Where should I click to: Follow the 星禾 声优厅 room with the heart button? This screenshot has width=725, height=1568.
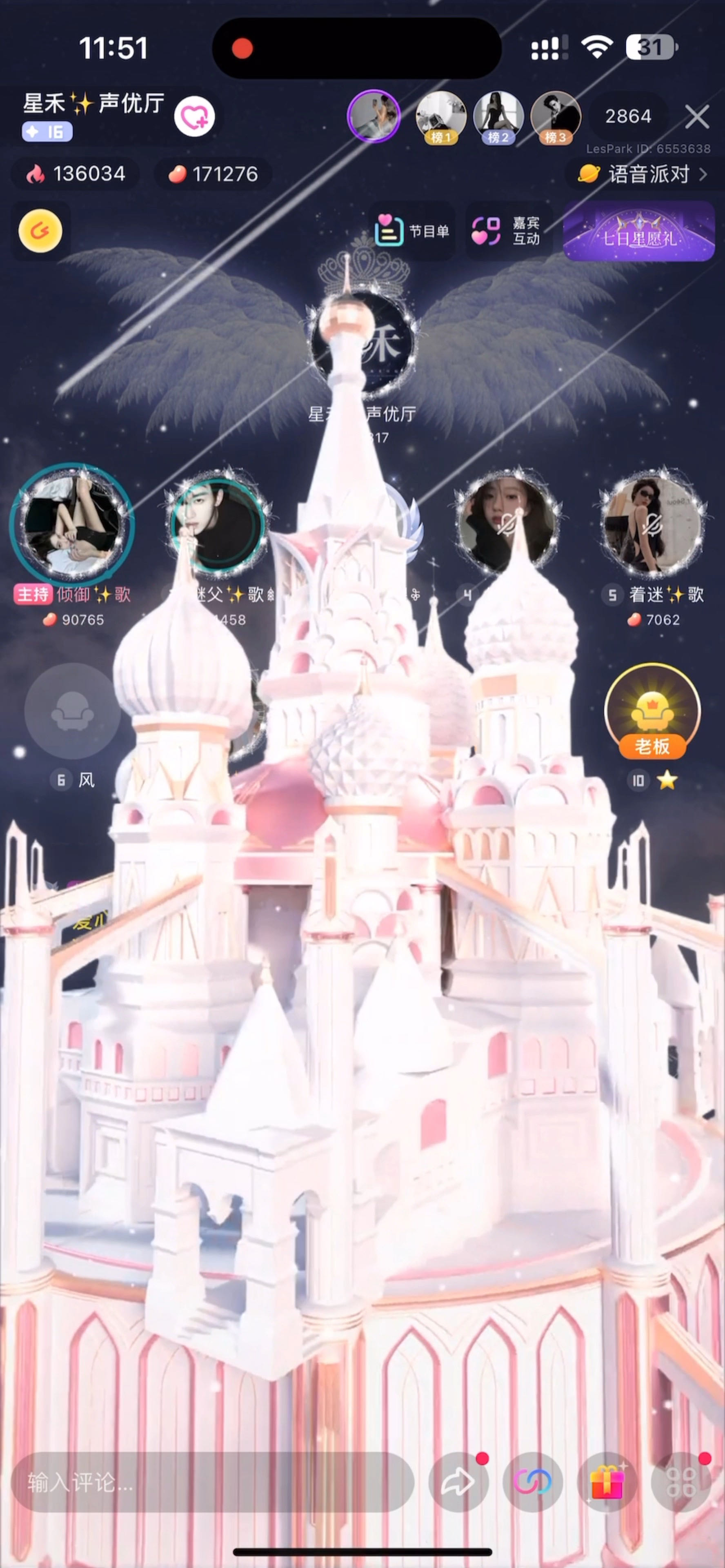tap(194, 116)
